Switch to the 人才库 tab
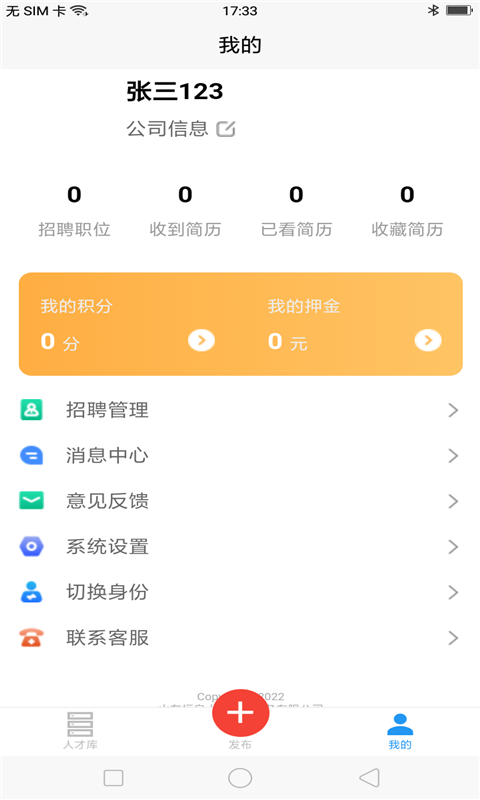 click(80, 731)
